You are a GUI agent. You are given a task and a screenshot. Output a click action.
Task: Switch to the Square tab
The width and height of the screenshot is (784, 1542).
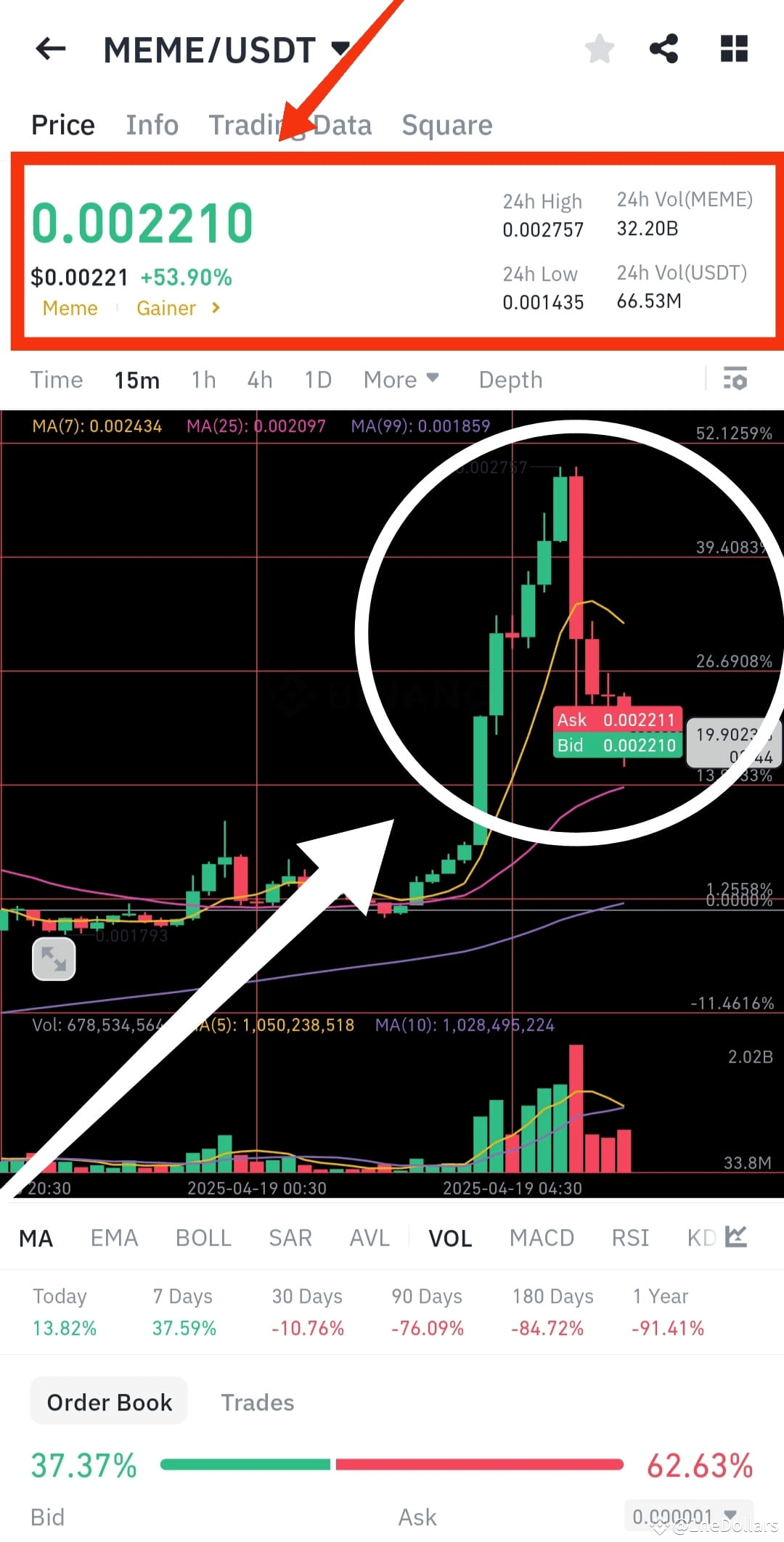(x=447, y=125)
